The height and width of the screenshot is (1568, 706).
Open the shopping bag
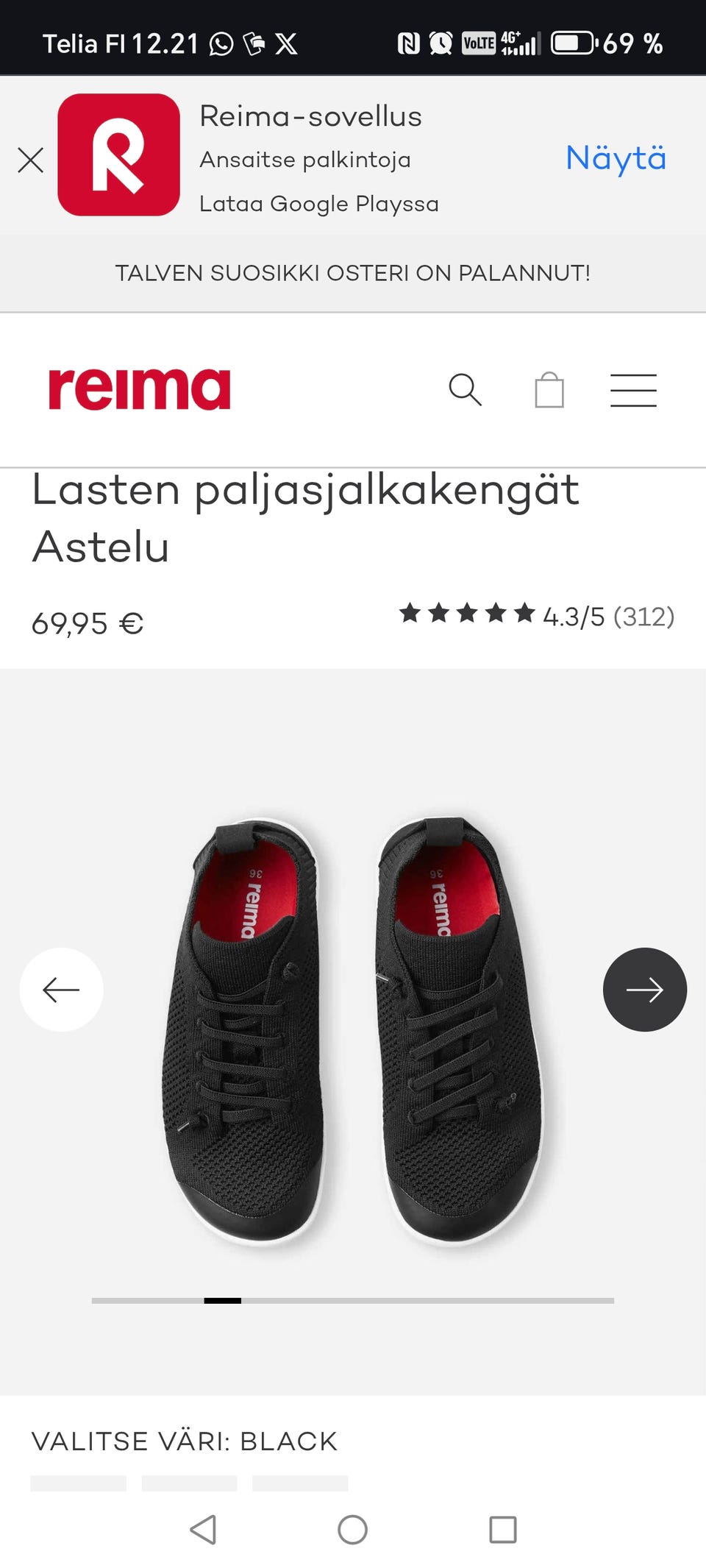pyautogui.click(x=549, y=390)
